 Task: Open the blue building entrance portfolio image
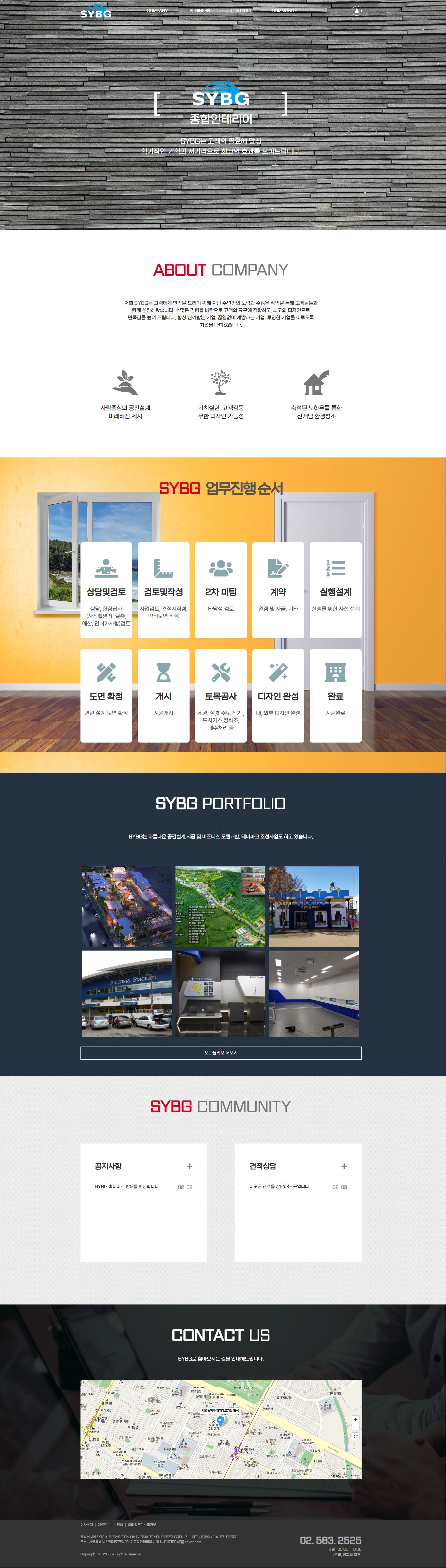tap(313, 906)
